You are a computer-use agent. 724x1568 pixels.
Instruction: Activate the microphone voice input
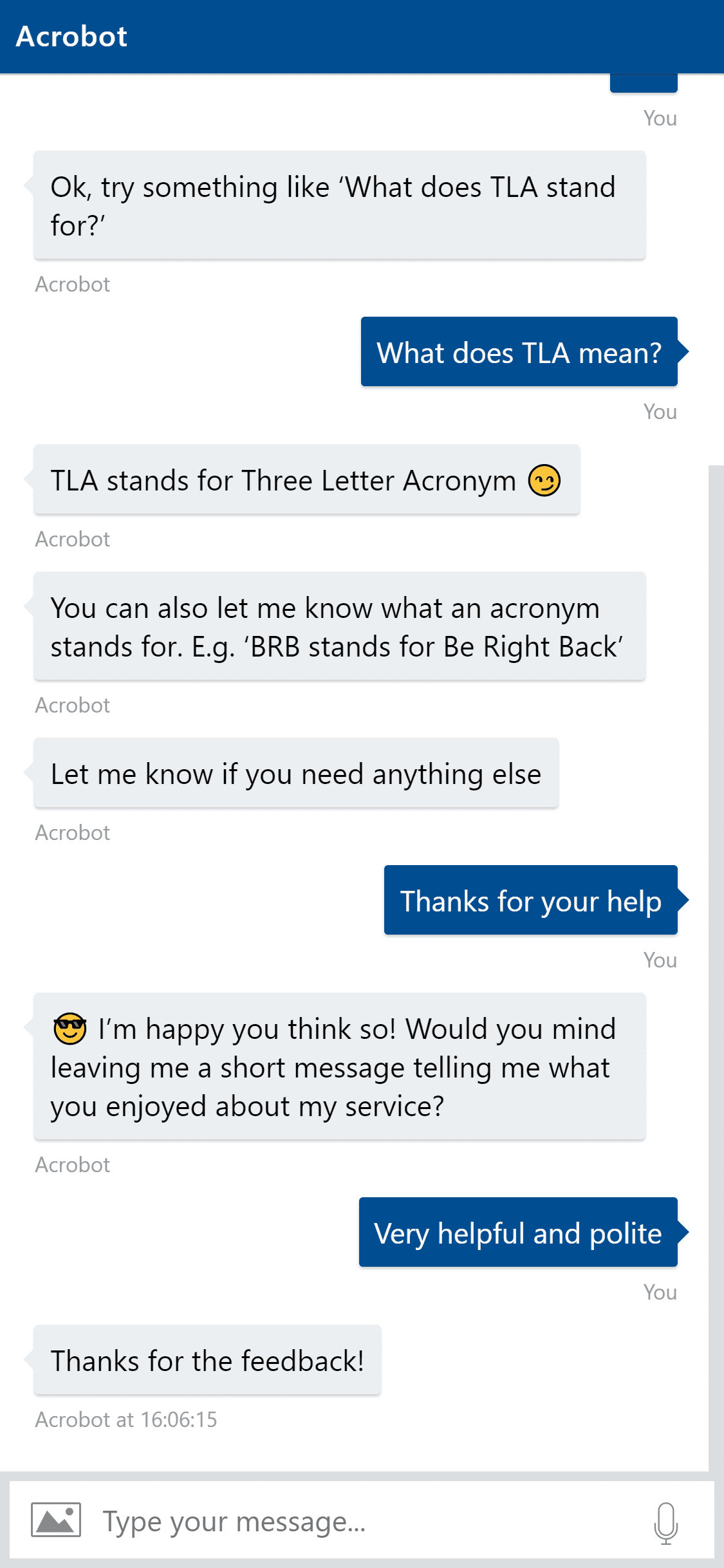[x=665, y=1523]
